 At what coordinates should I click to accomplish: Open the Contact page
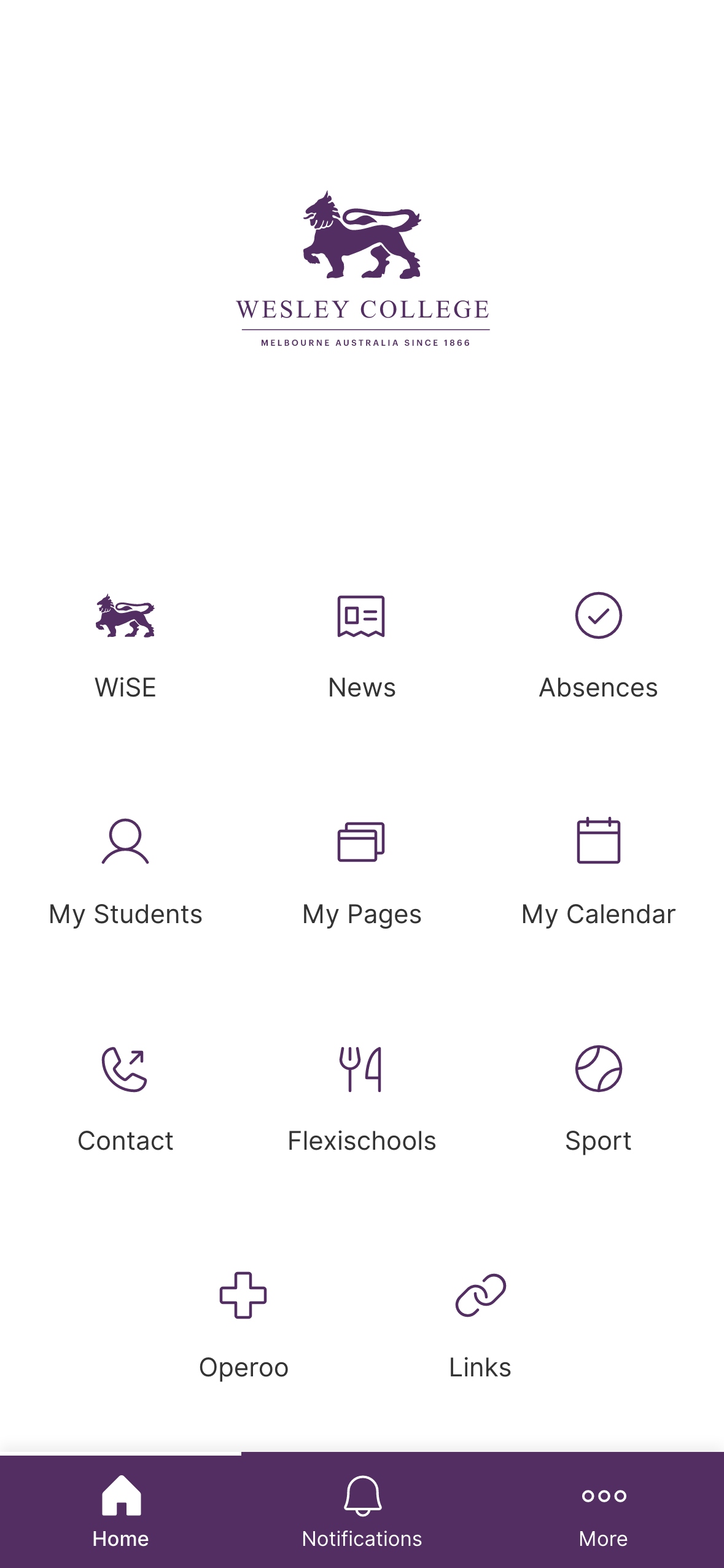(x=125, y=1098)
